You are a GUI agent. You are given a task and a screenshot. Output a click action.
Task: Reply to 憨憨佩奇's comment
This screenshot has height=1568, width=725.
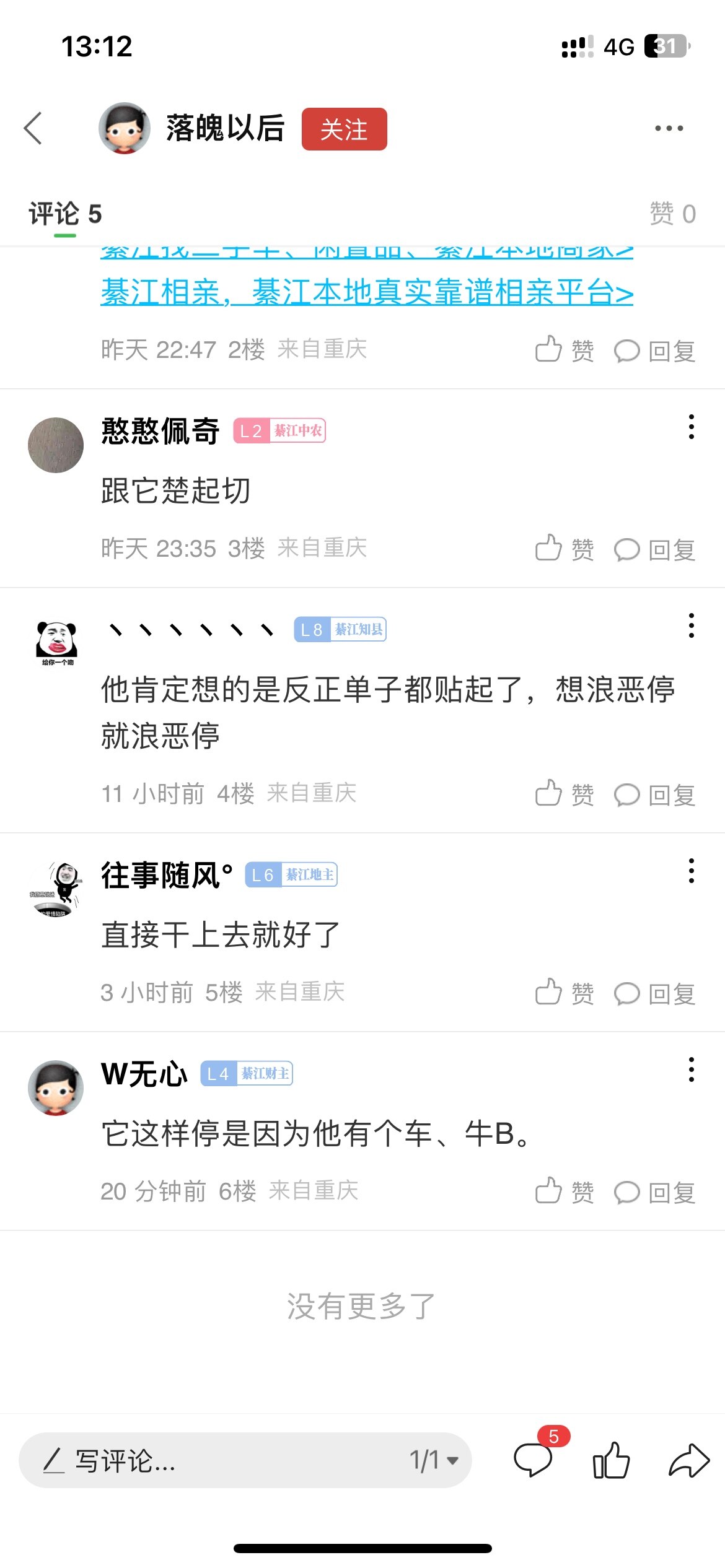click(654, 549)
